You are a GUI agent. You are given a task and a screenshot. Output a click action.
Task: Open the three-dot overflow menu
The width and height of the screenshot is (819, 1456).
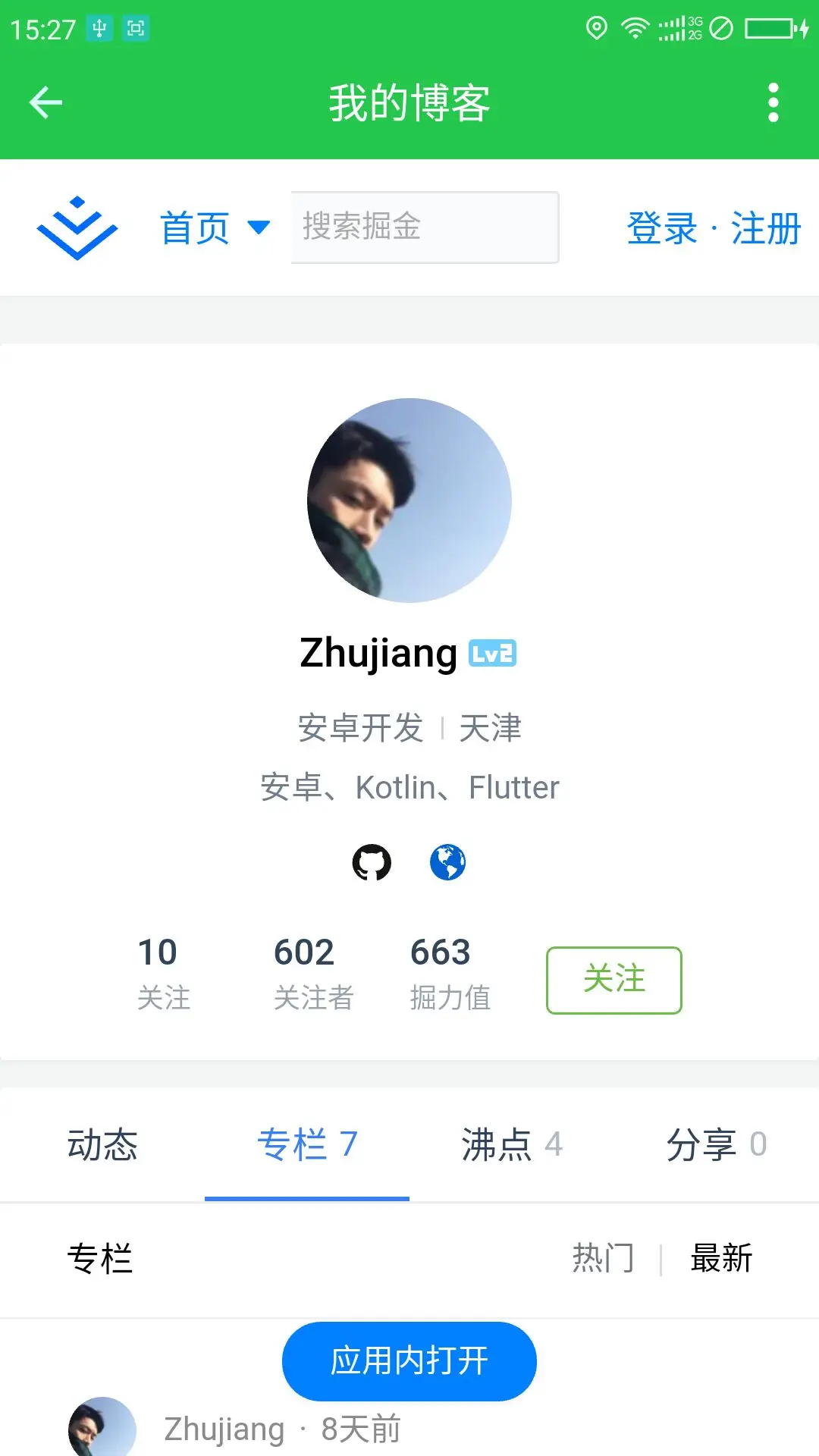click(x=773, y=102)
